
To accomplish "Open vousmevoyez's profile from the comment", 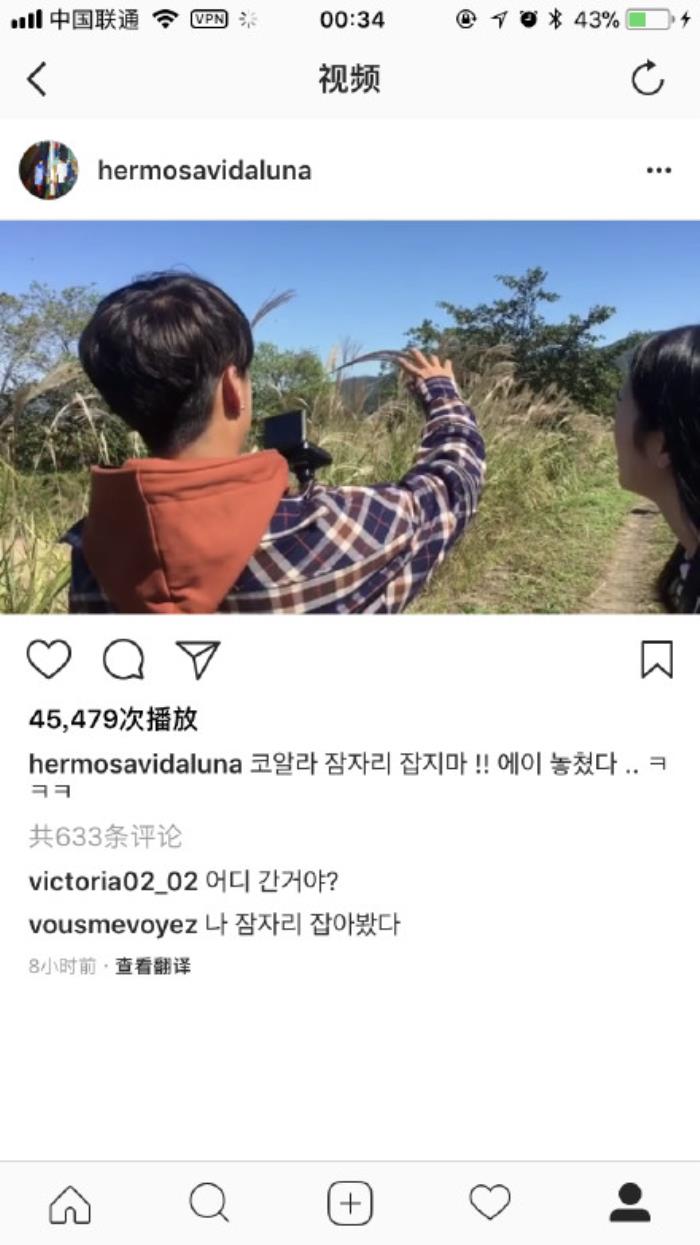I will [x=113, y=925].
